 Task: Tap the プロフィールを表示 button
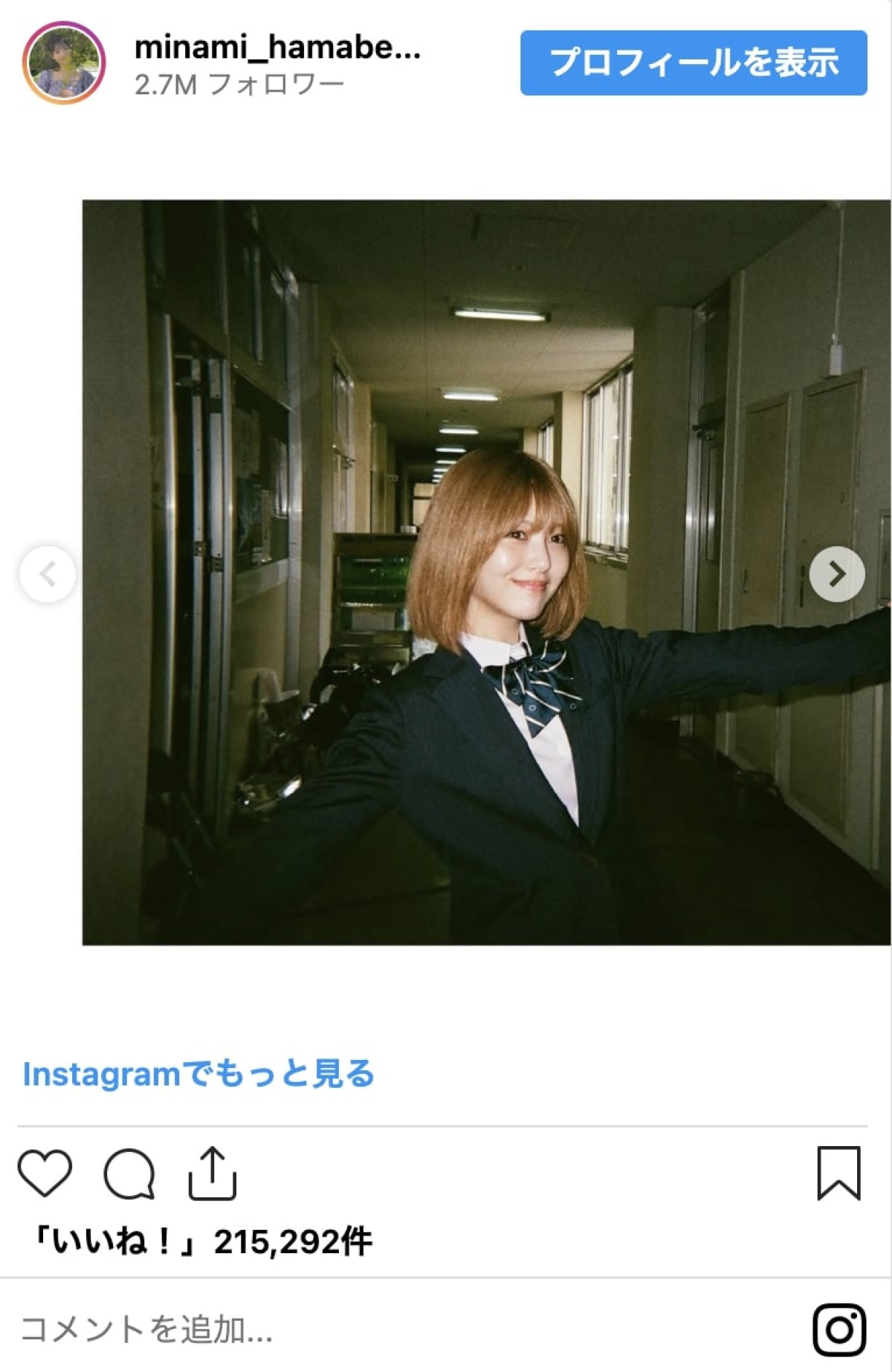pos(693,62)
